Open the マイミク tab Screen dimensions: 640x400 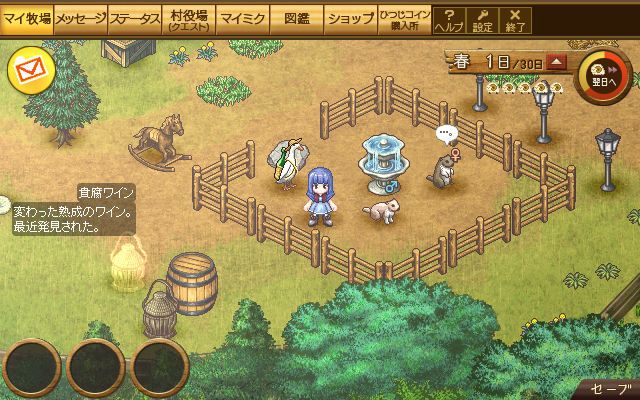click(243, 18)
